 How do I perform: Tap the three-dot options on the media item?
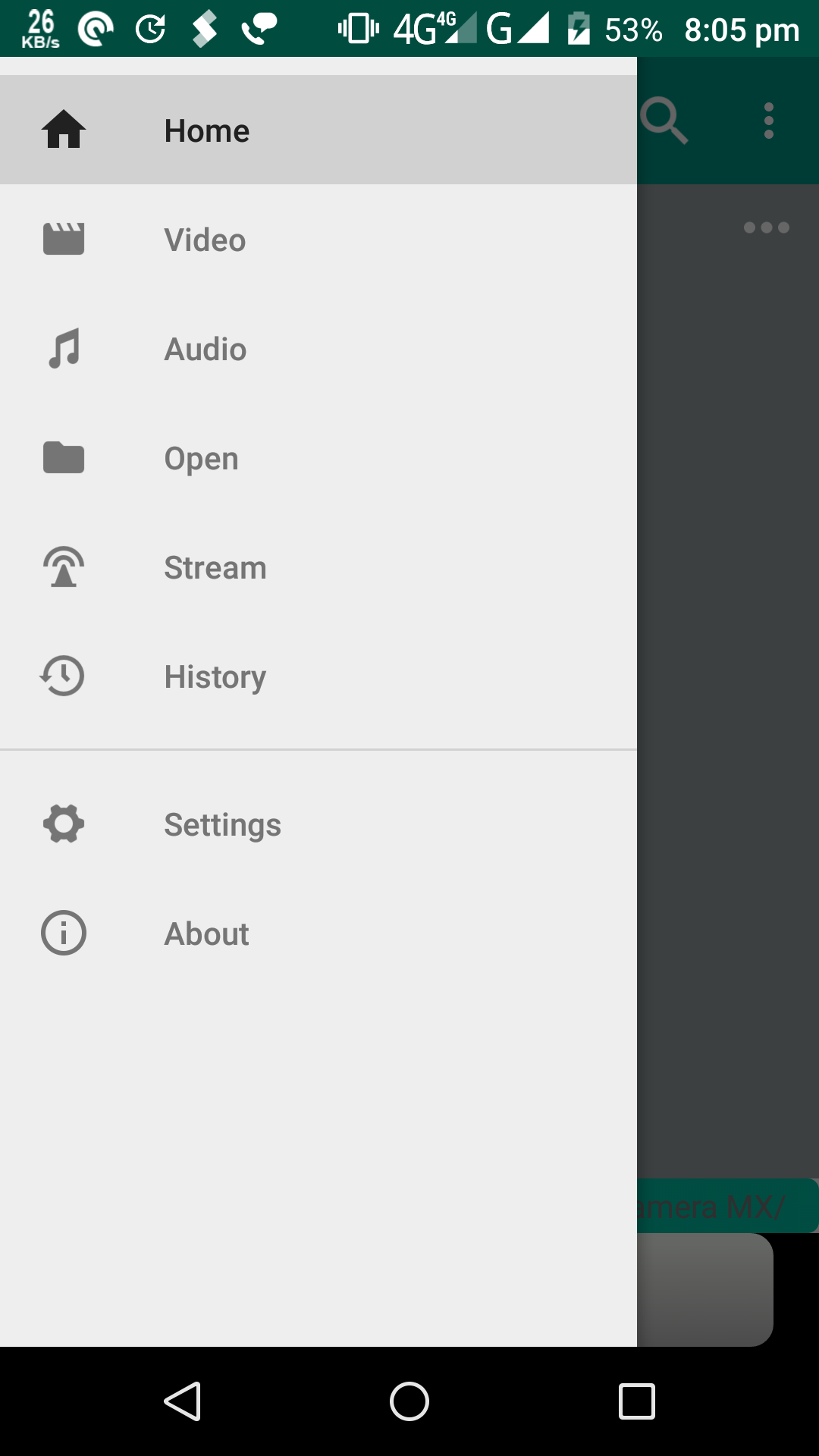[765, 227]
